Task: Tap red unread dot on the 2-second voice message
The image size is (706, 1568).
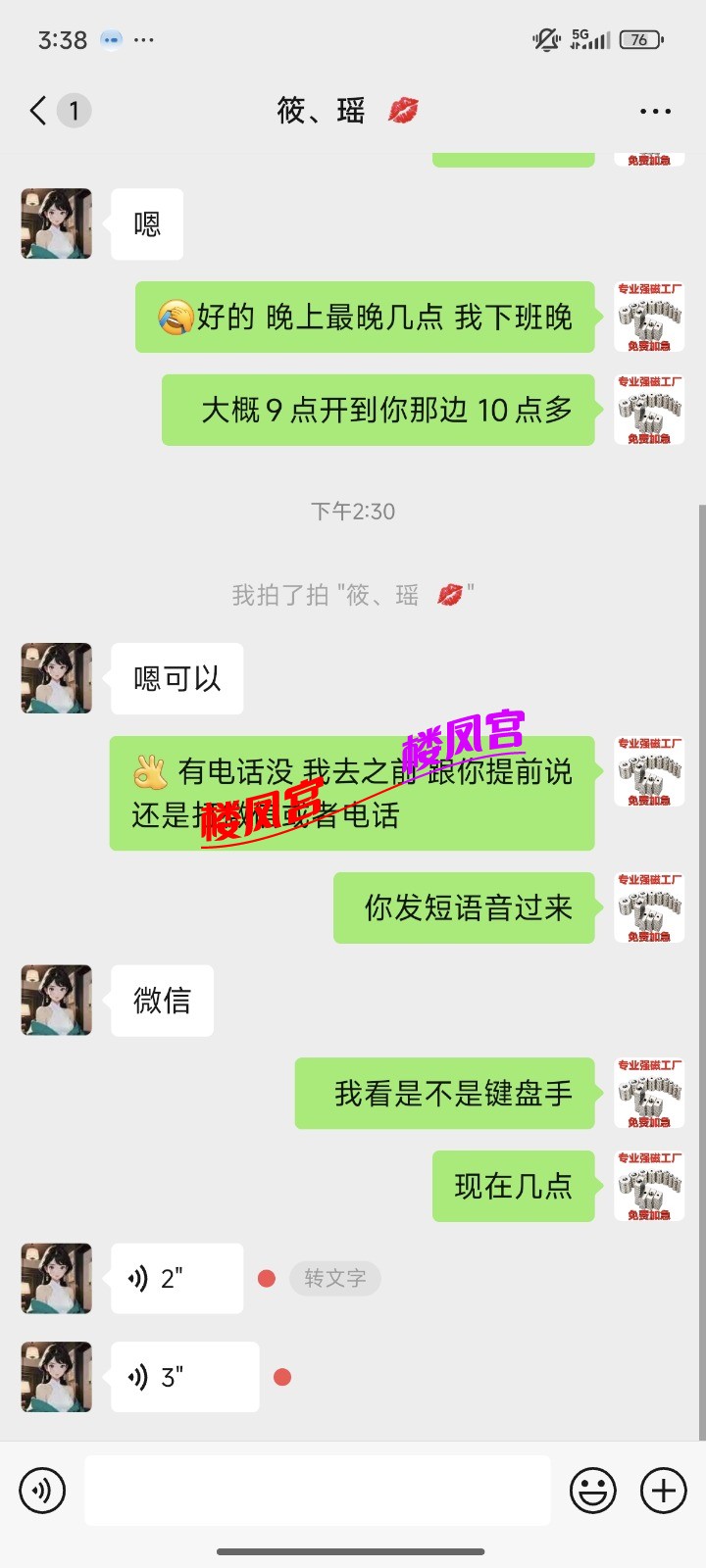Action: point(266,1278)
